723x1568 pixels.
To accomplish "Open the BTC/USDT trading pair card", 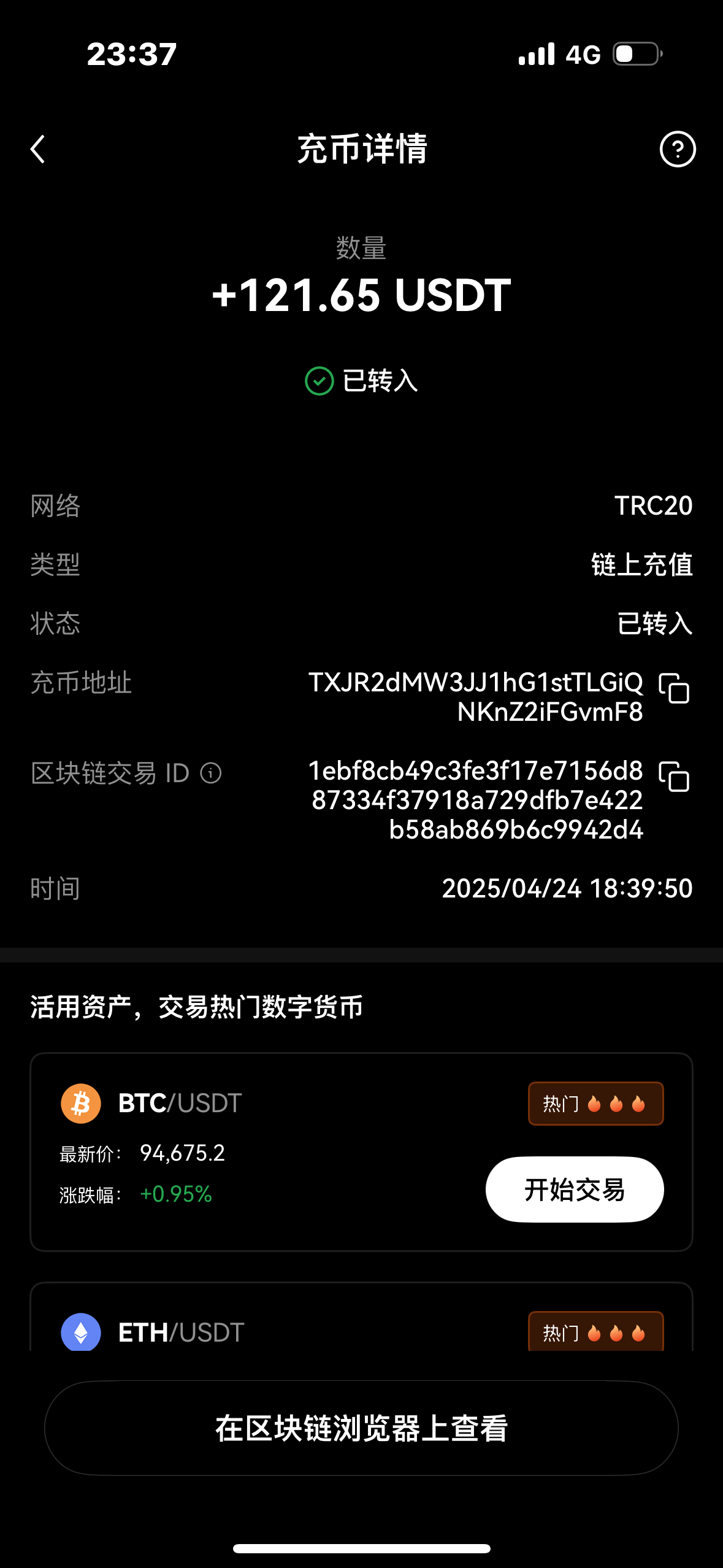I will [x=361, y=1152].
